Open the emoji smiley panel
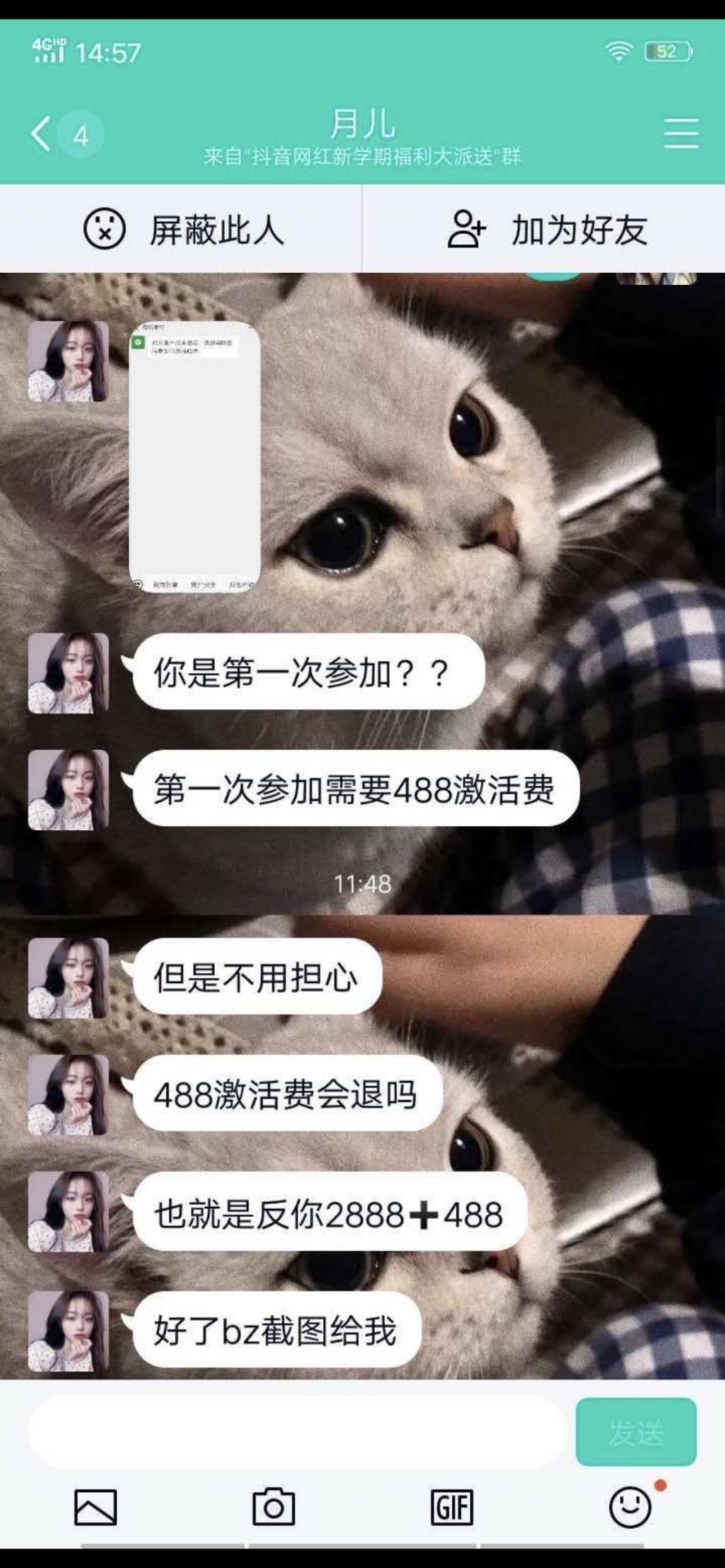Viewport: 725px width, 1568px height. click(x=629, y=1507)
